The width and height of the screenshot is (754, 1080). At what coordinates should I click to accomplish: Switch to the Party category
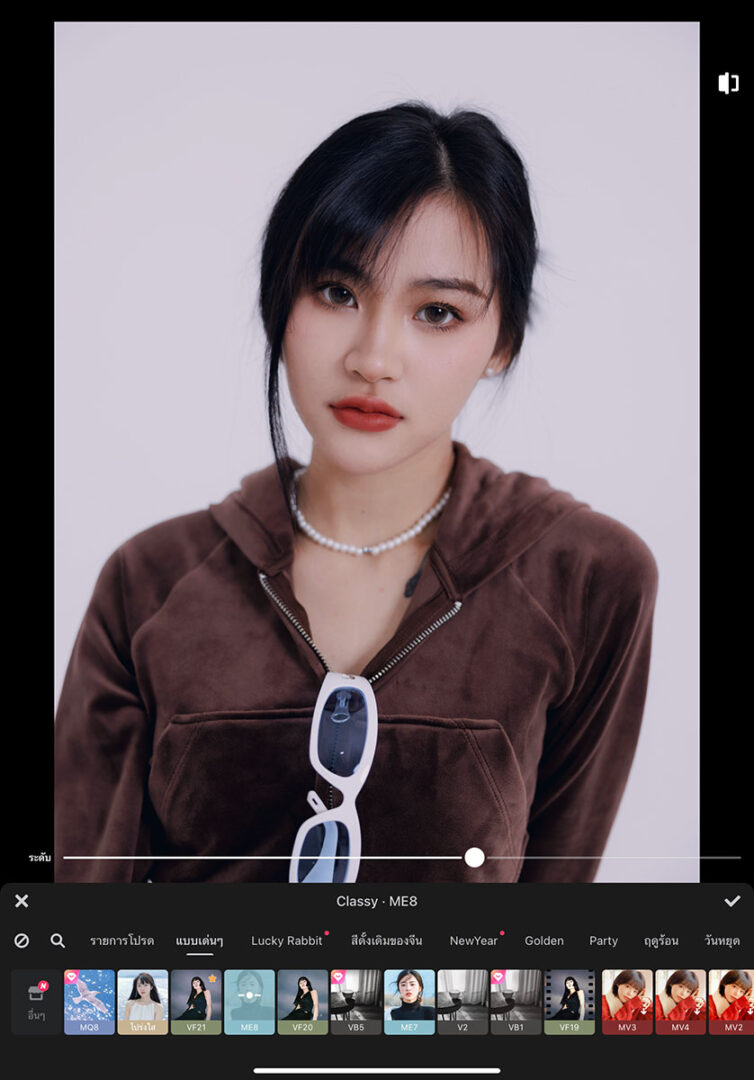[603, 941]
